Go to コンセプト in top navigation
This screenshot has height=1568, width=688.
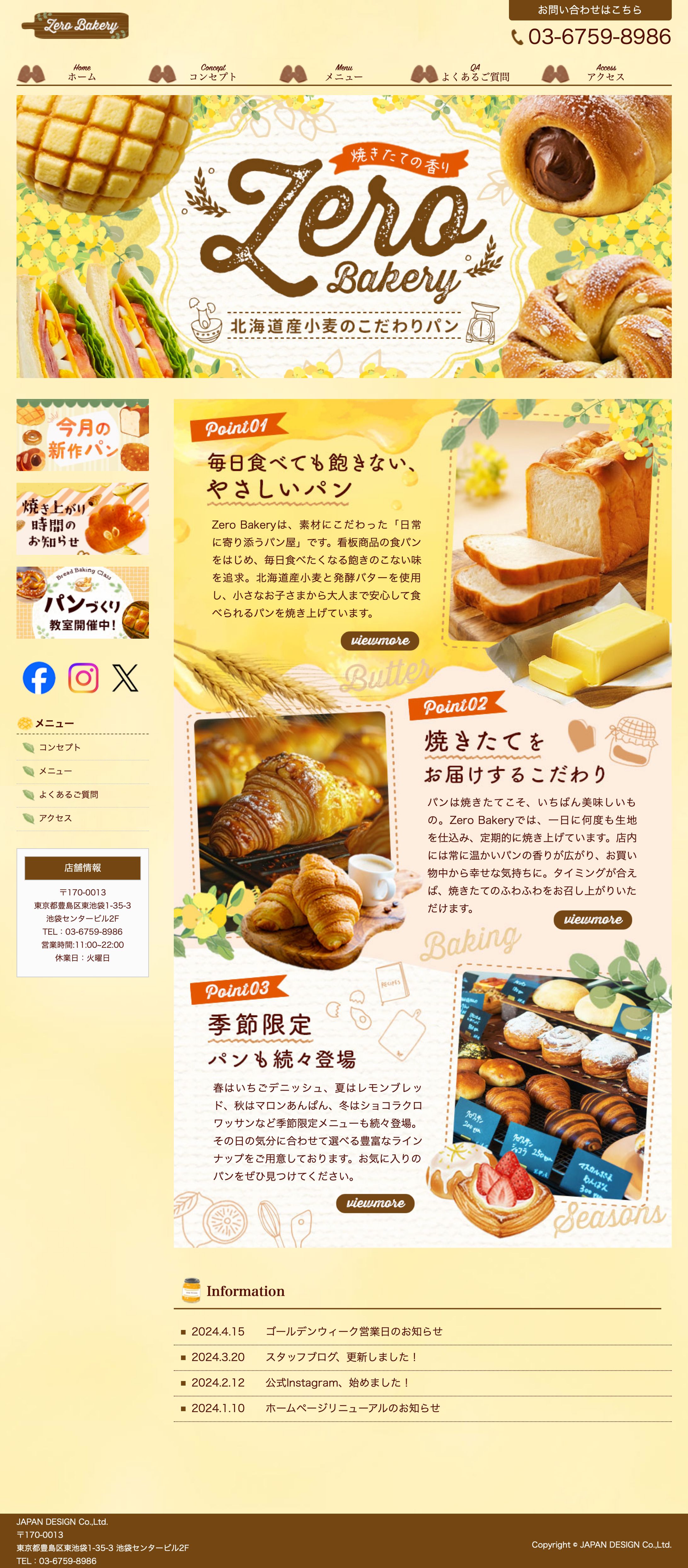pos(213,73)
